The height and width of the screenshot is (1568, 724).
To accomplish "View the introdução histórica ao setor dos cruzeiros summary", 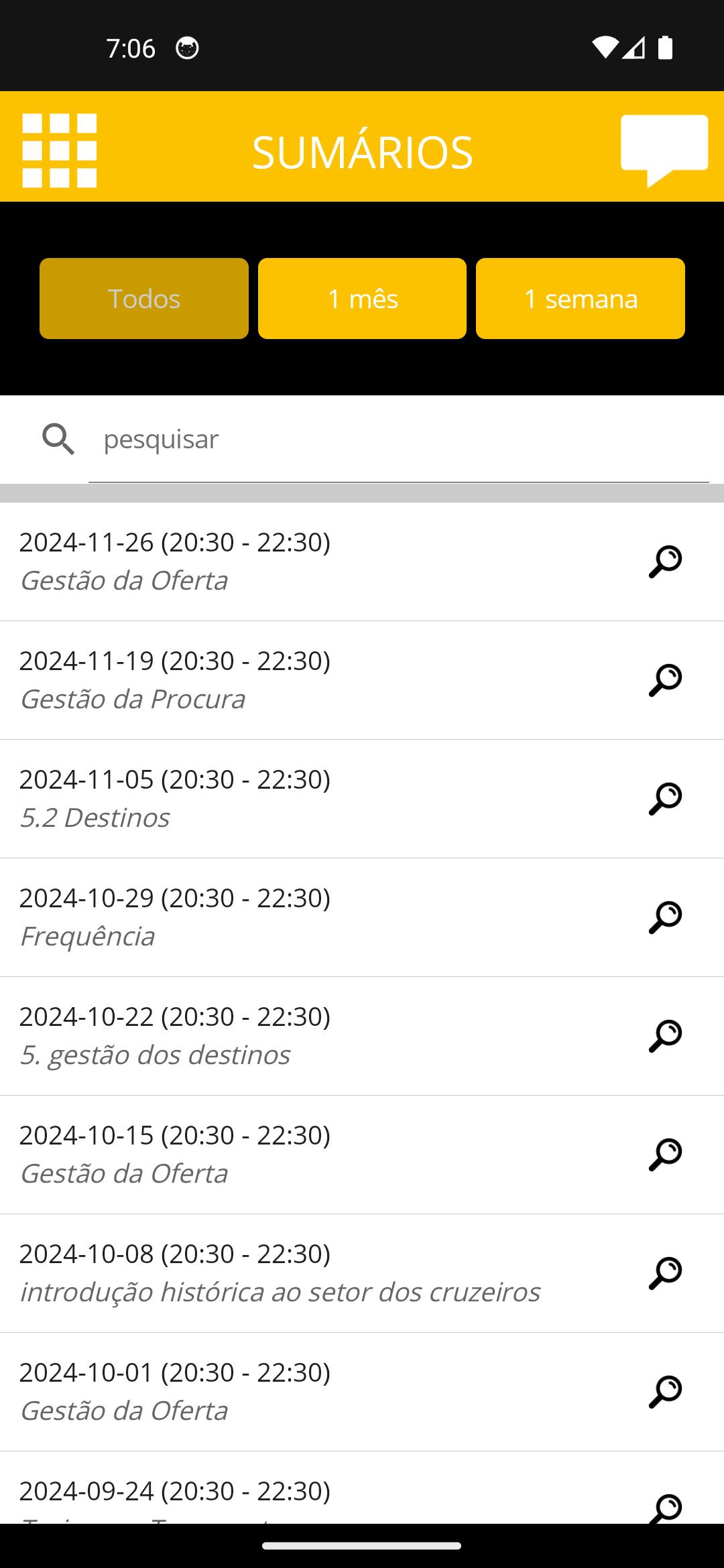I will tap(362, 1273).
